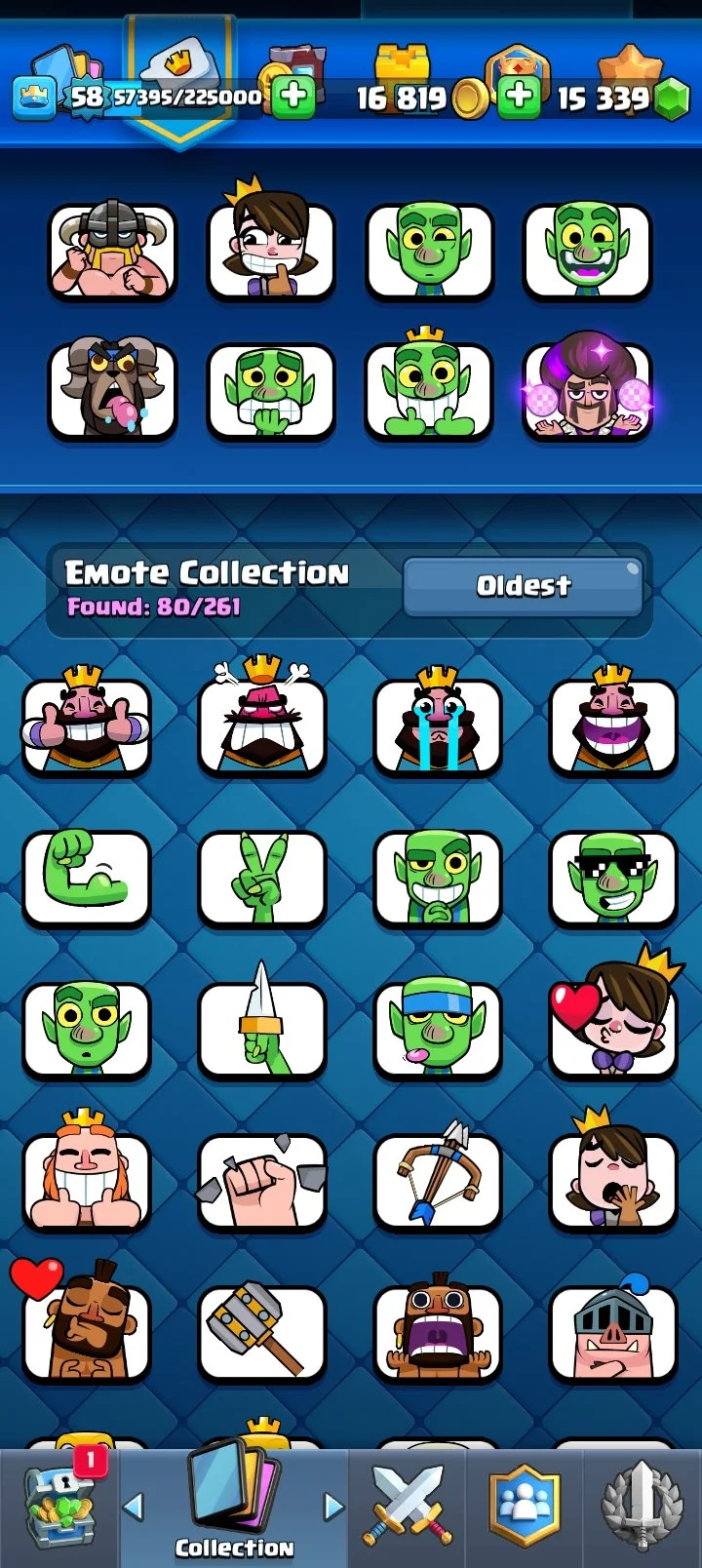
Task: Tap the green plus to add gold
Action: pos(292,96)
